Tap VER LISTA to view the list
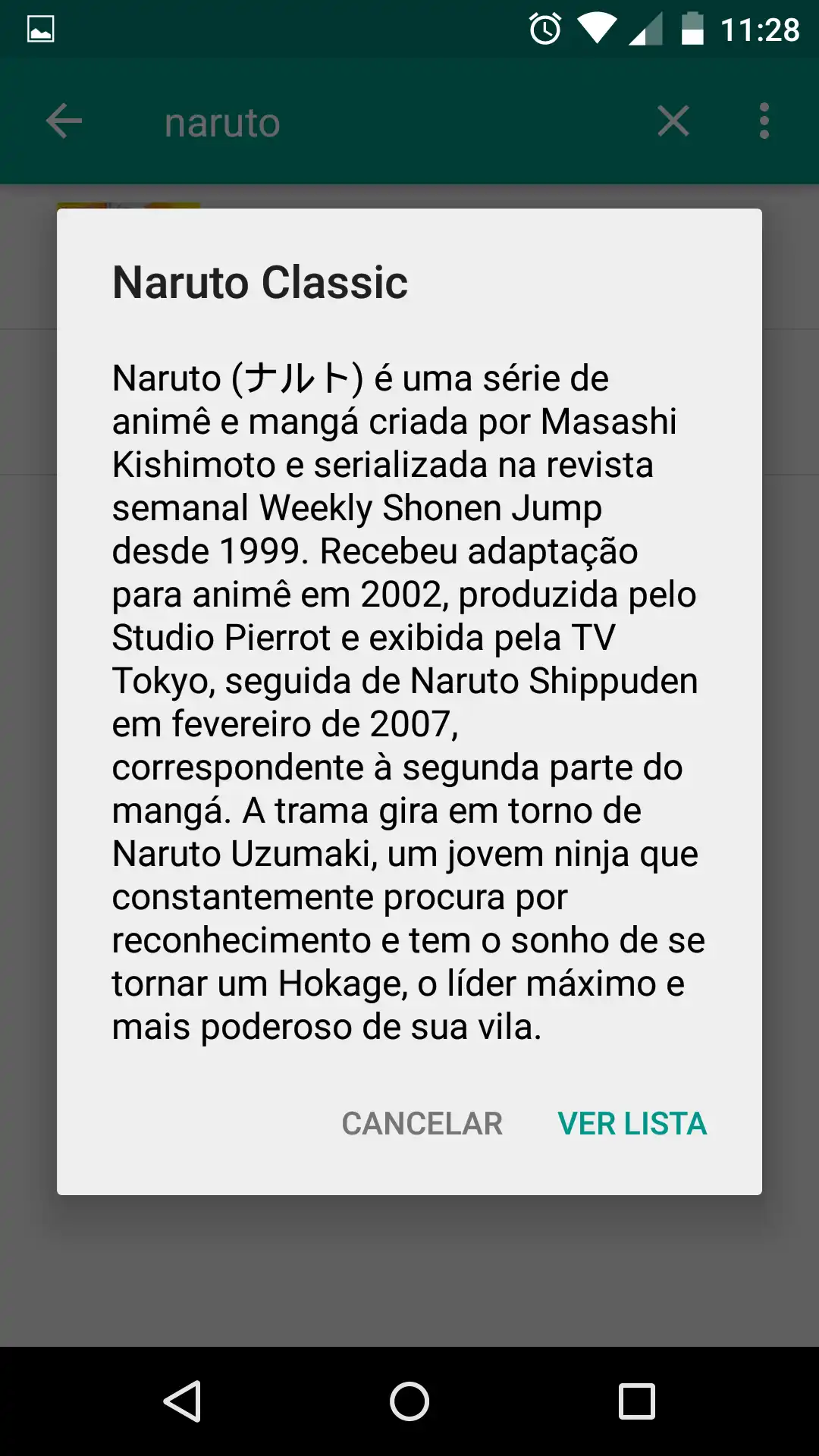 632,1123
